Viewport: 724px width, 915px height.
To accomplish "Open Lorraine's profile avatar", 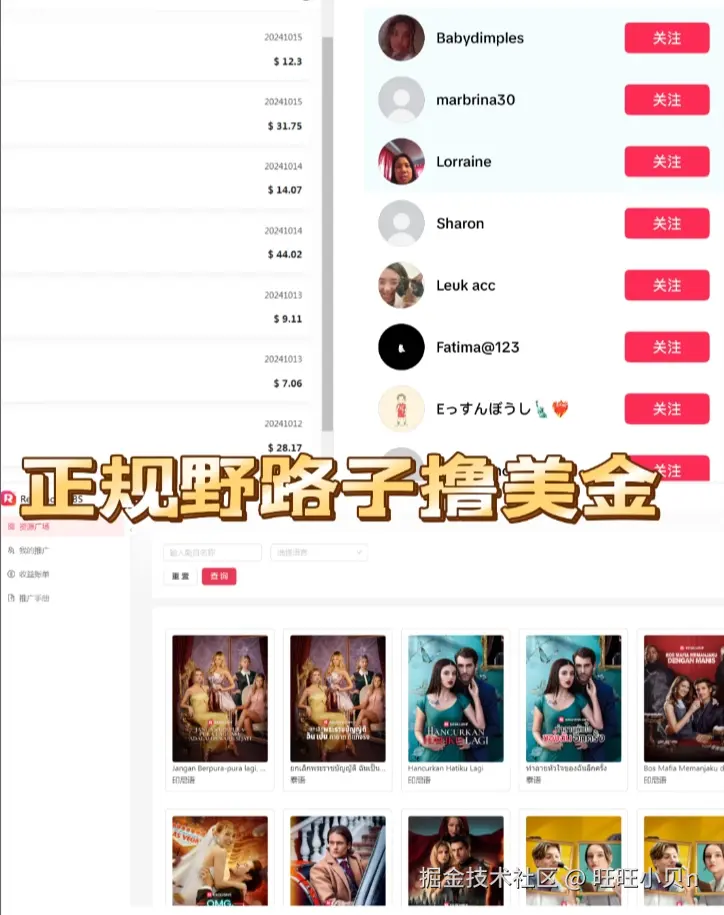I will coord(401,162).
